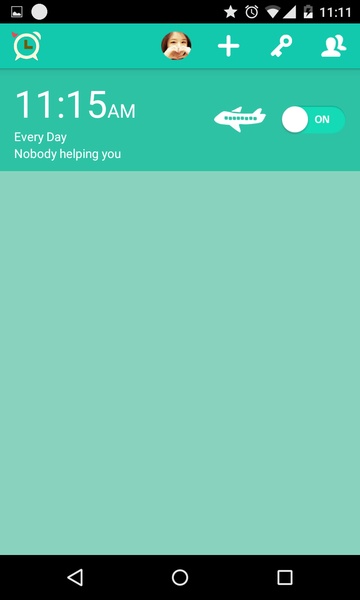Open the recent apps overview
Screen dimensions: 360x600
[x=285, y=577]
